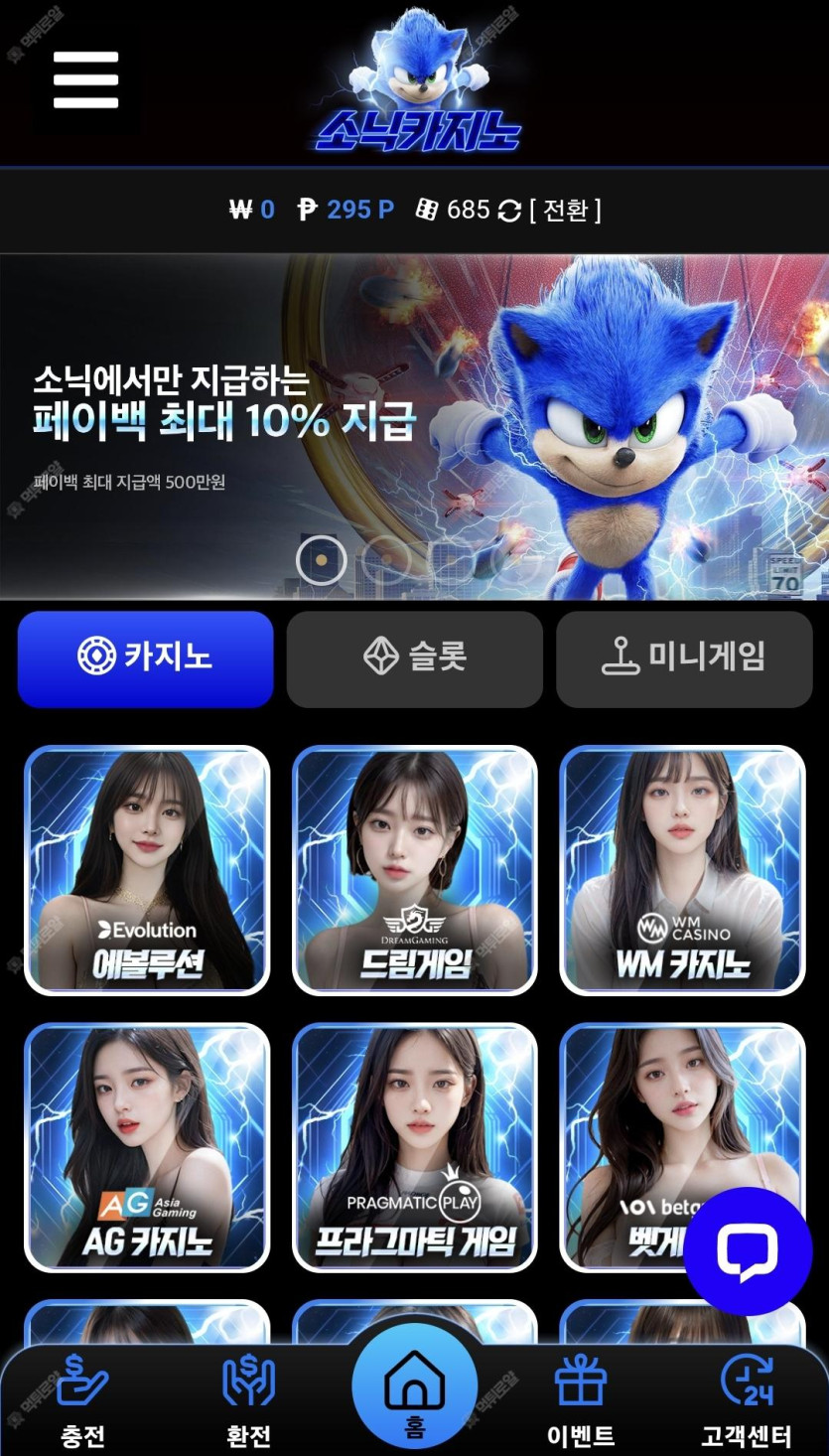
Task: Open the 이벤트 page
Action: (x=581, y=1401)
